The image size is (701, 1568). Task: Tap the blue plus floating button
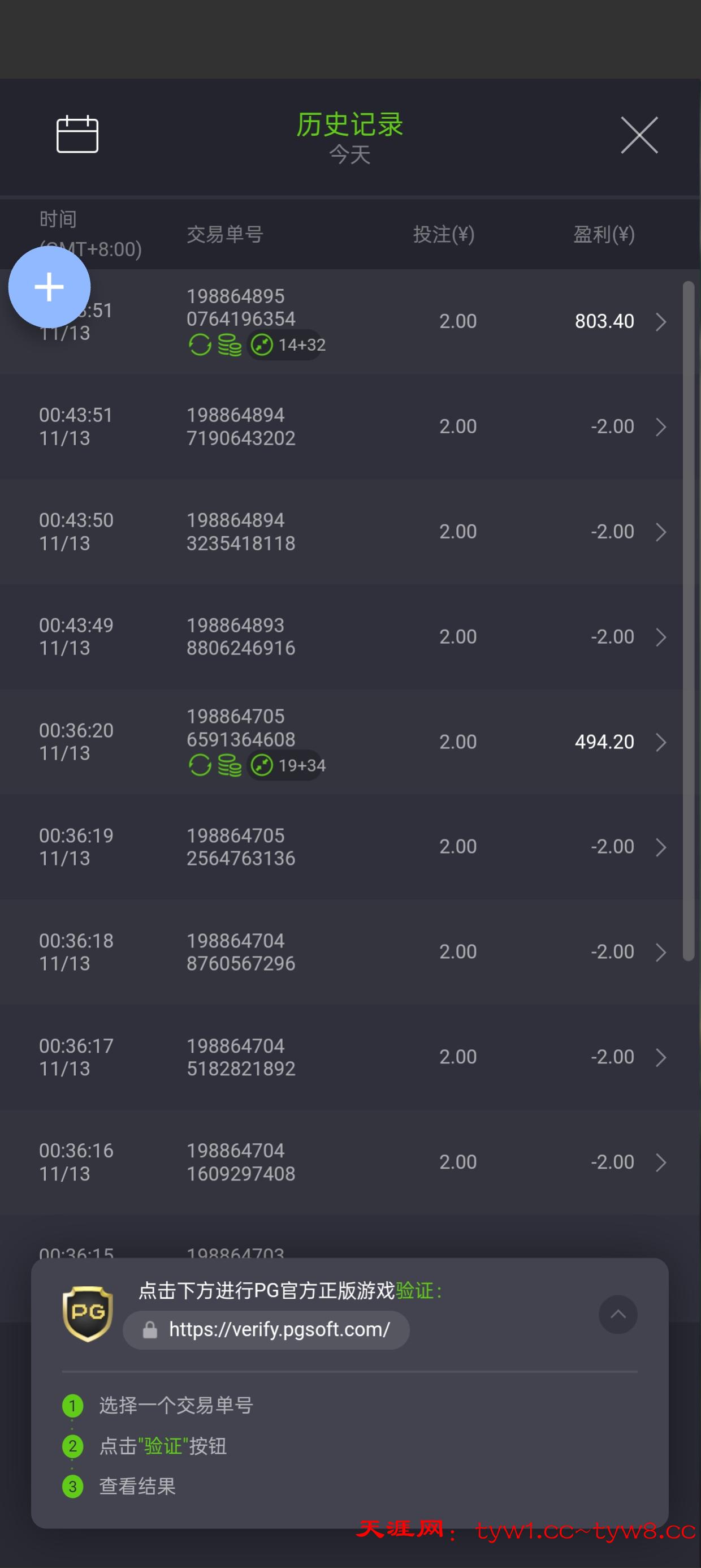(x=49, y=287)
